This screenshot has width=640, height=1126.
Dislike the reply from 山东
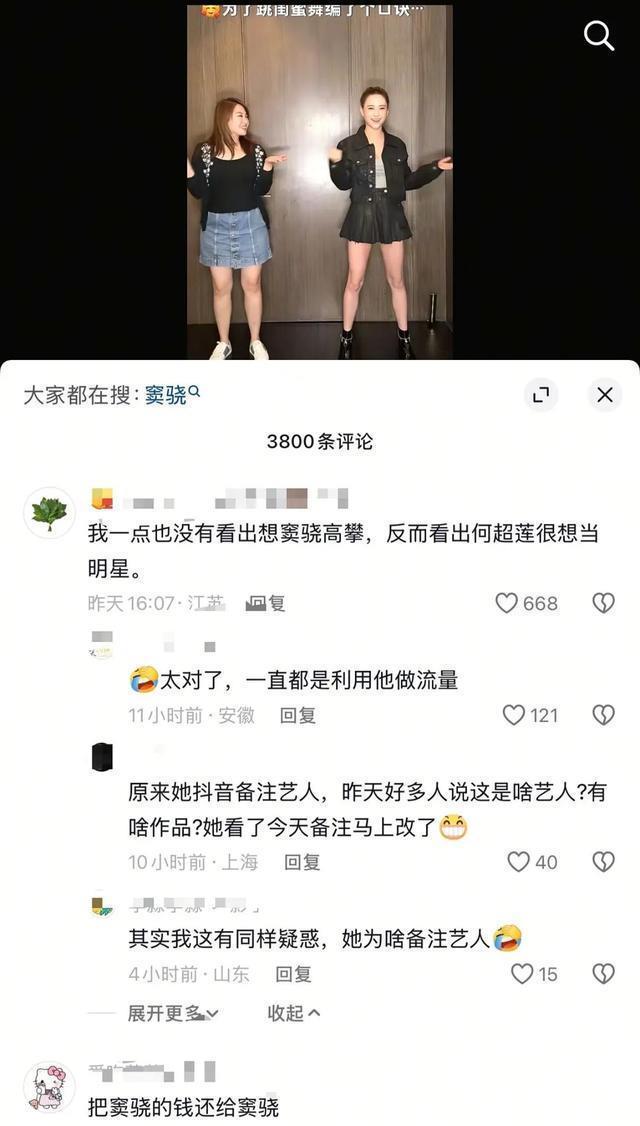[603, 974]
